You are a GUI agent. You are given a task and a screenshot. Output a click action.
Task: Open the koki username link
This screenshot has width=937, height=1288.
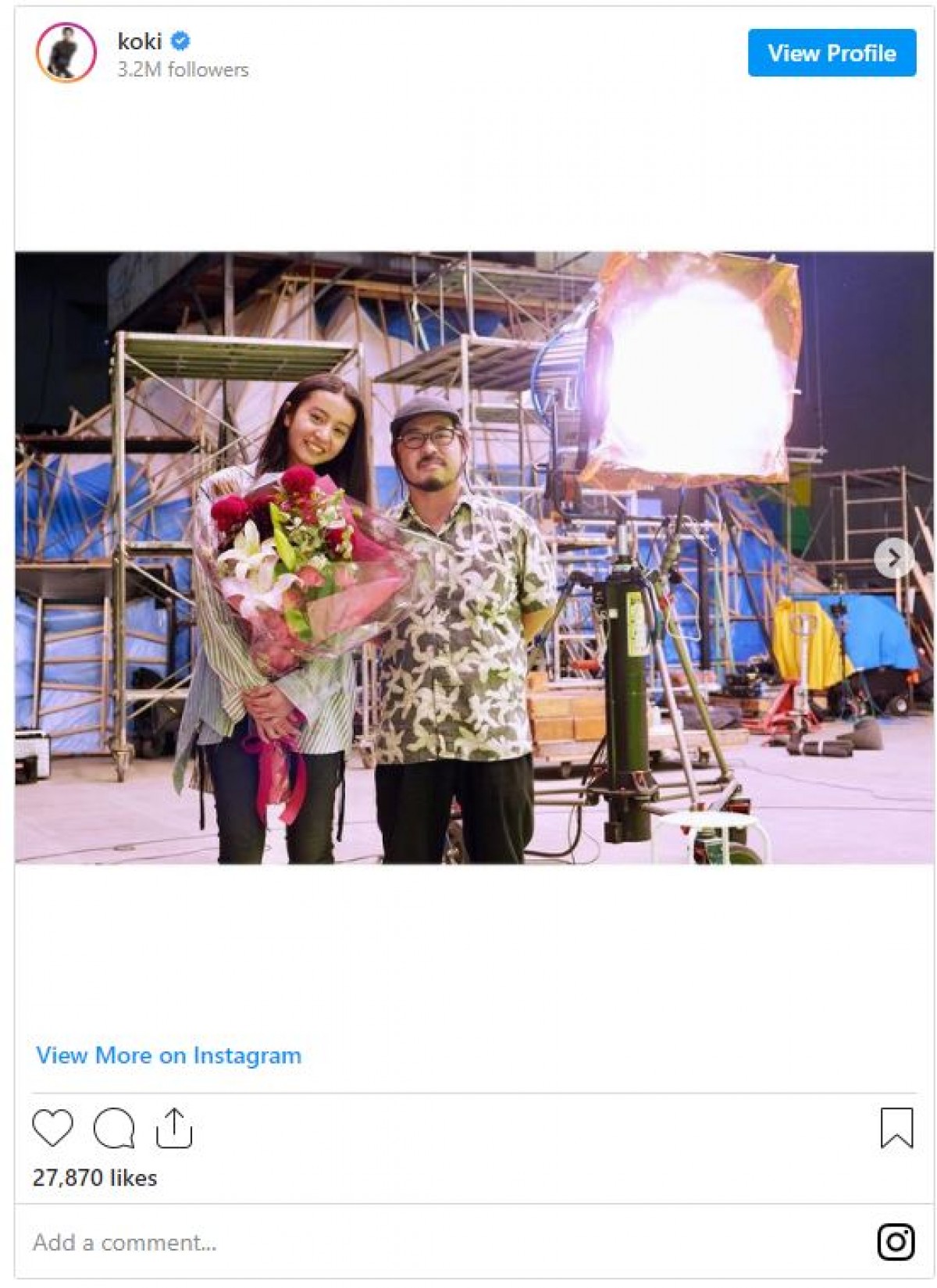pyautogui.click(x=139, y=41)
